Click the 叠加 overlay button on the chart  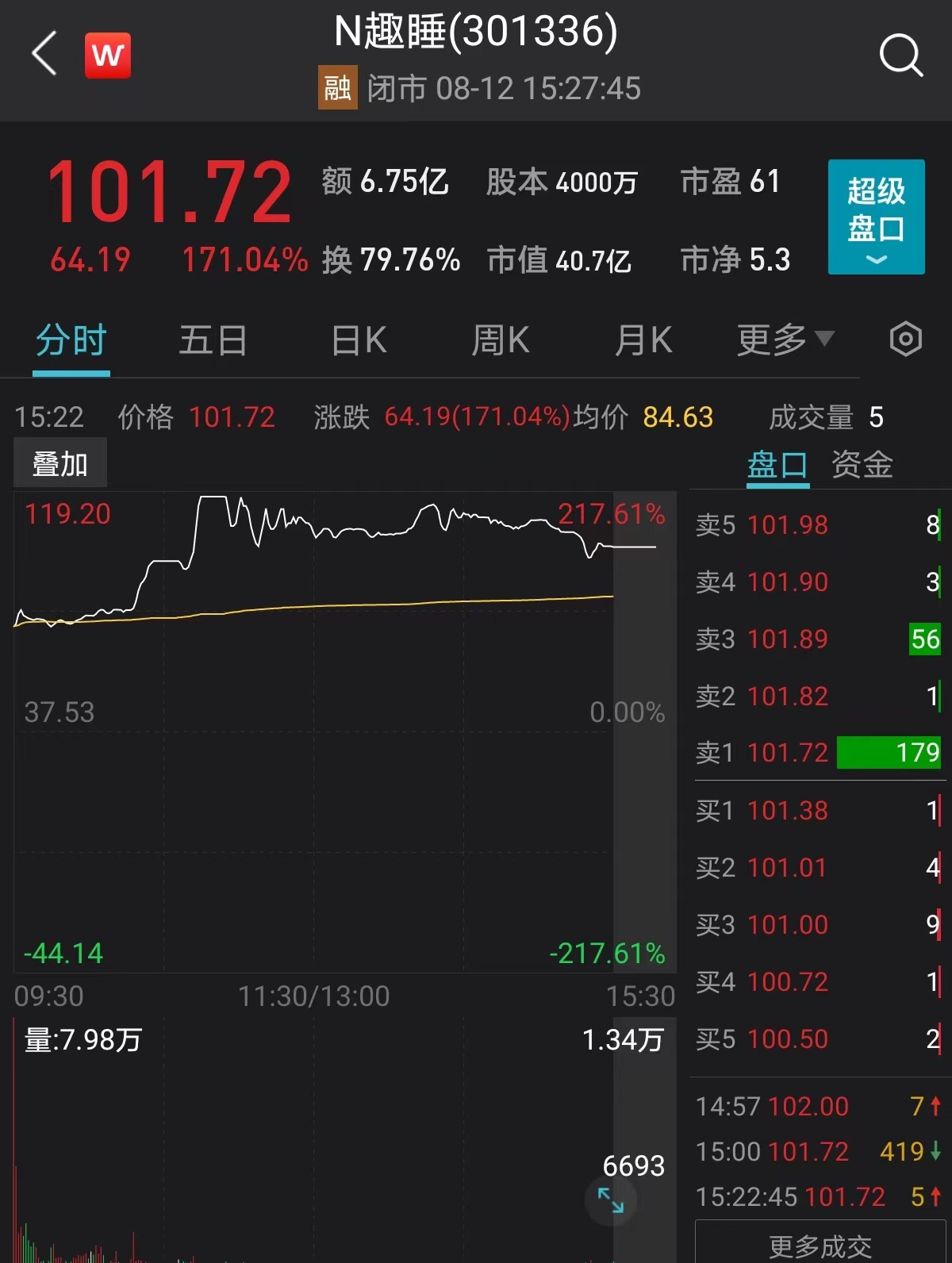point(59,461)
